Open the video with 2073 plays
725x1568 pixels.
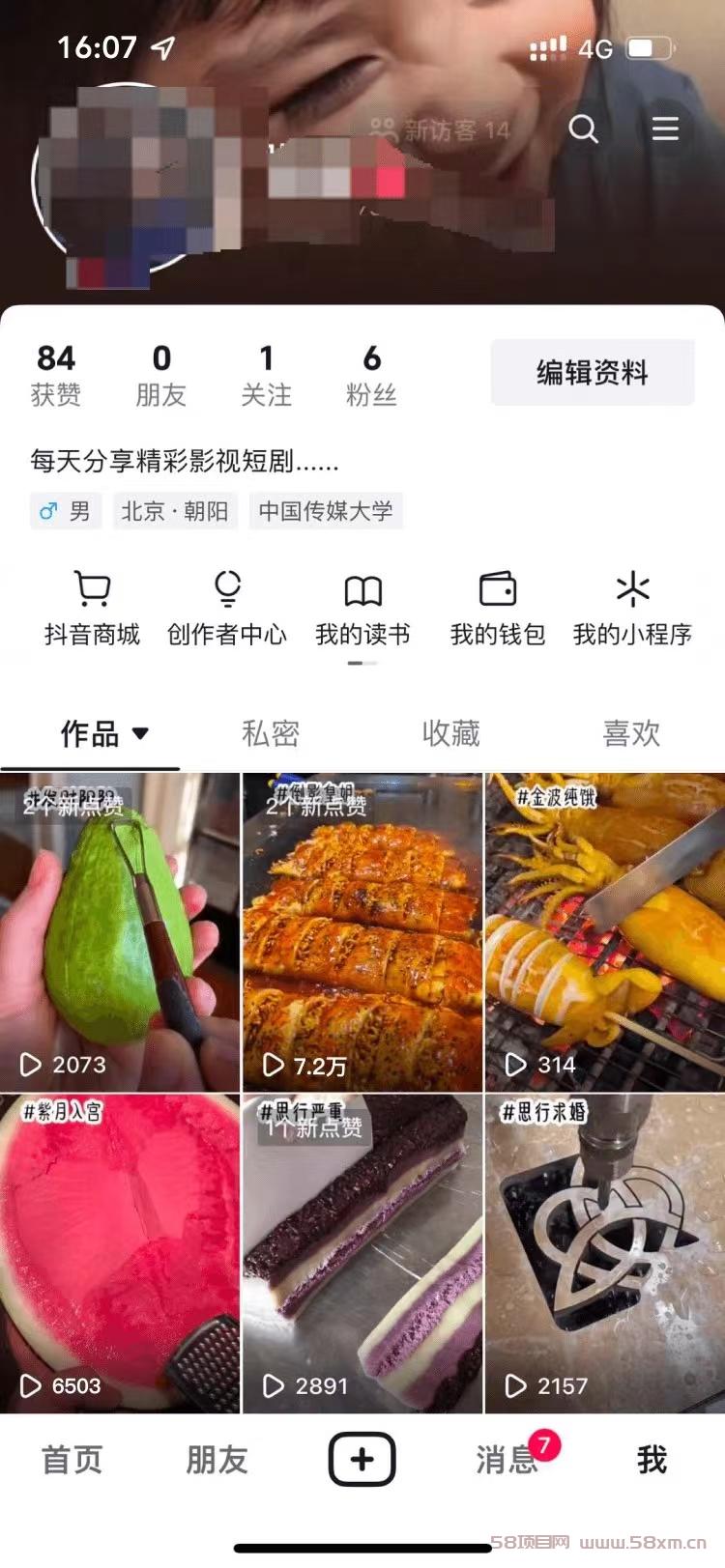click(x=120, y=932)
